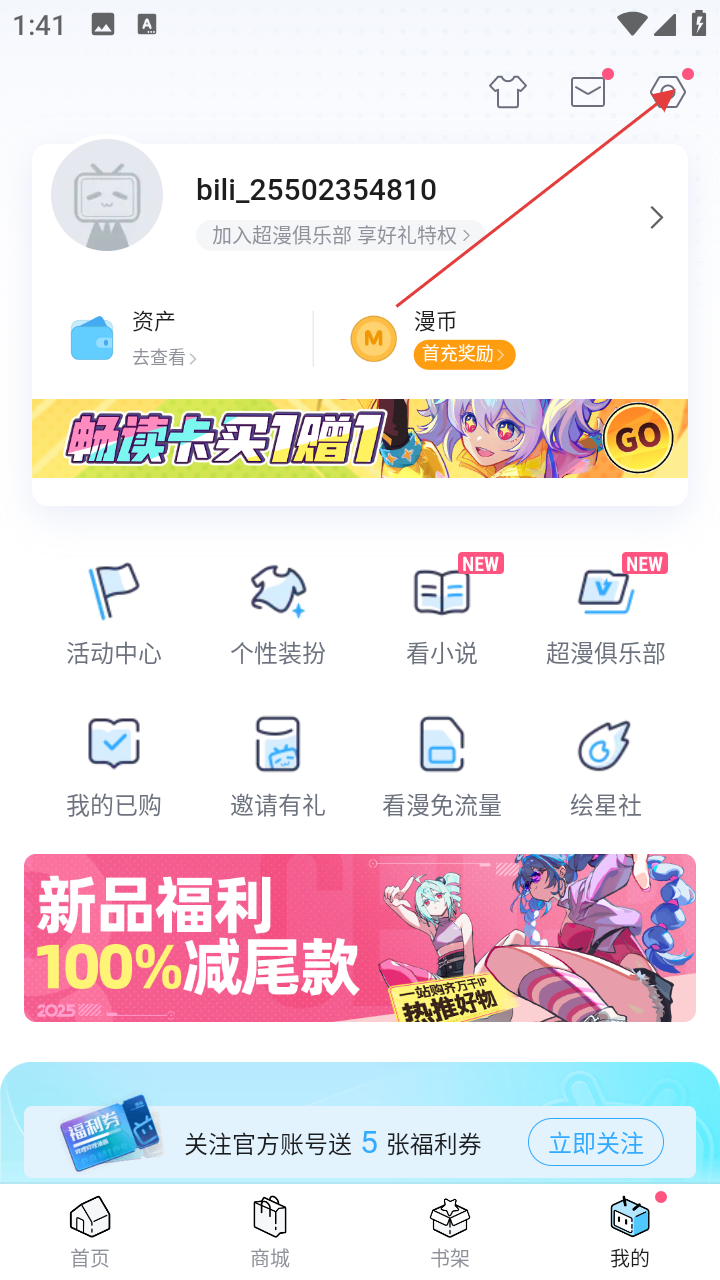Tap the 立即关注 button
720x1280 pixels.
[x=596, y=1142]
